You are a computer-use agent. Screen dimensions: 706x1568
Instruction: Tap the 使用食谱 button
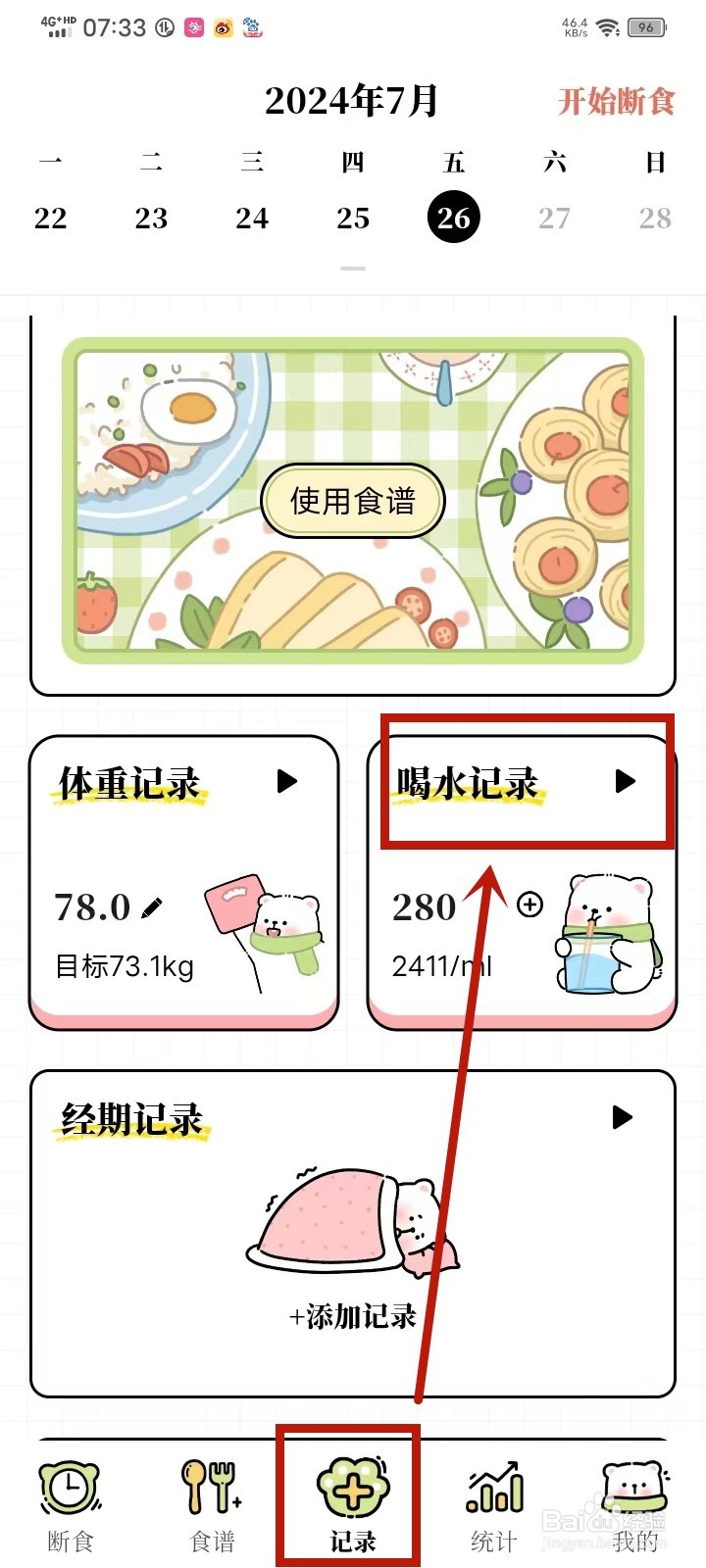(x=353, y=500)
